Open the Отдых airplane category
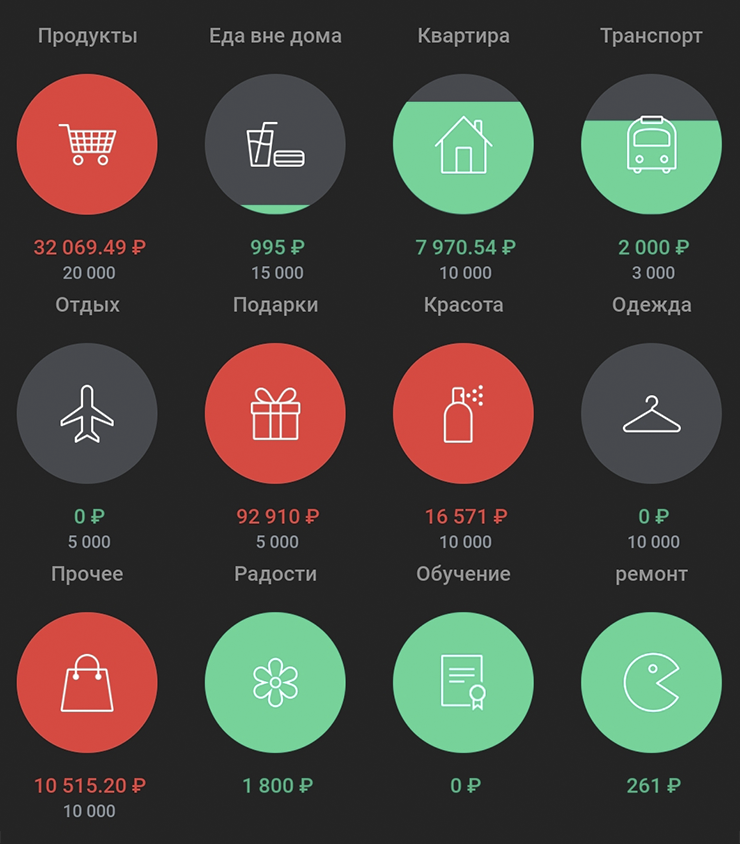The height and width of the screenshot is (844, 740). click(x=87, y=413)
